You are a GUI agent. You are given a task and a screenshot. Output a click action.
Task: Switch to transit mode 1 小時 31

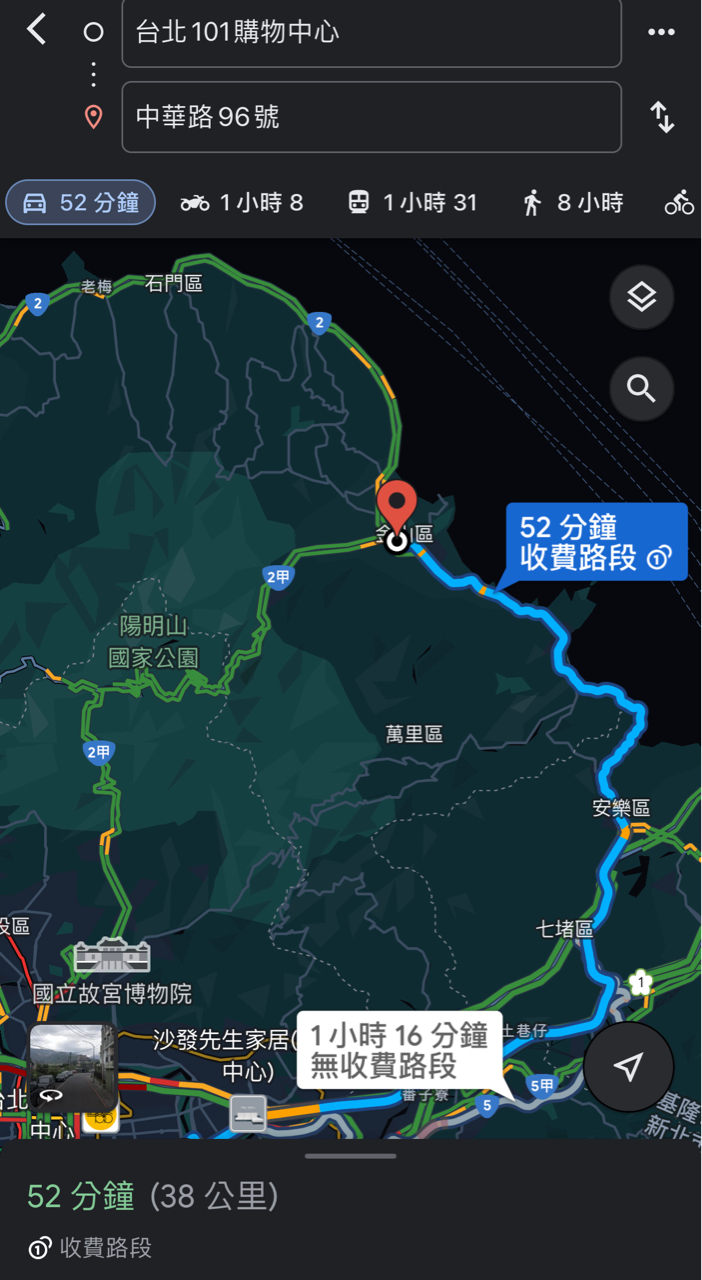pyautogui.click(x=412, y=203)
